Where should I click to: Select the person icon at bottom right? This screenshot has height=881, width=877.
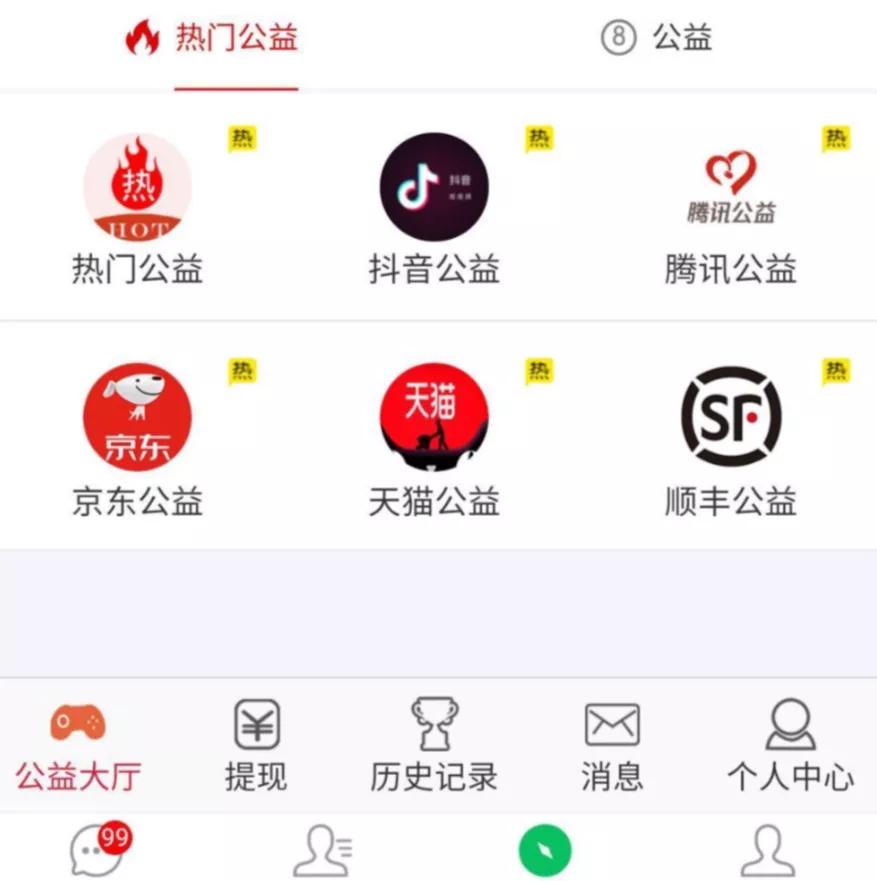click(x=766, y=850)
